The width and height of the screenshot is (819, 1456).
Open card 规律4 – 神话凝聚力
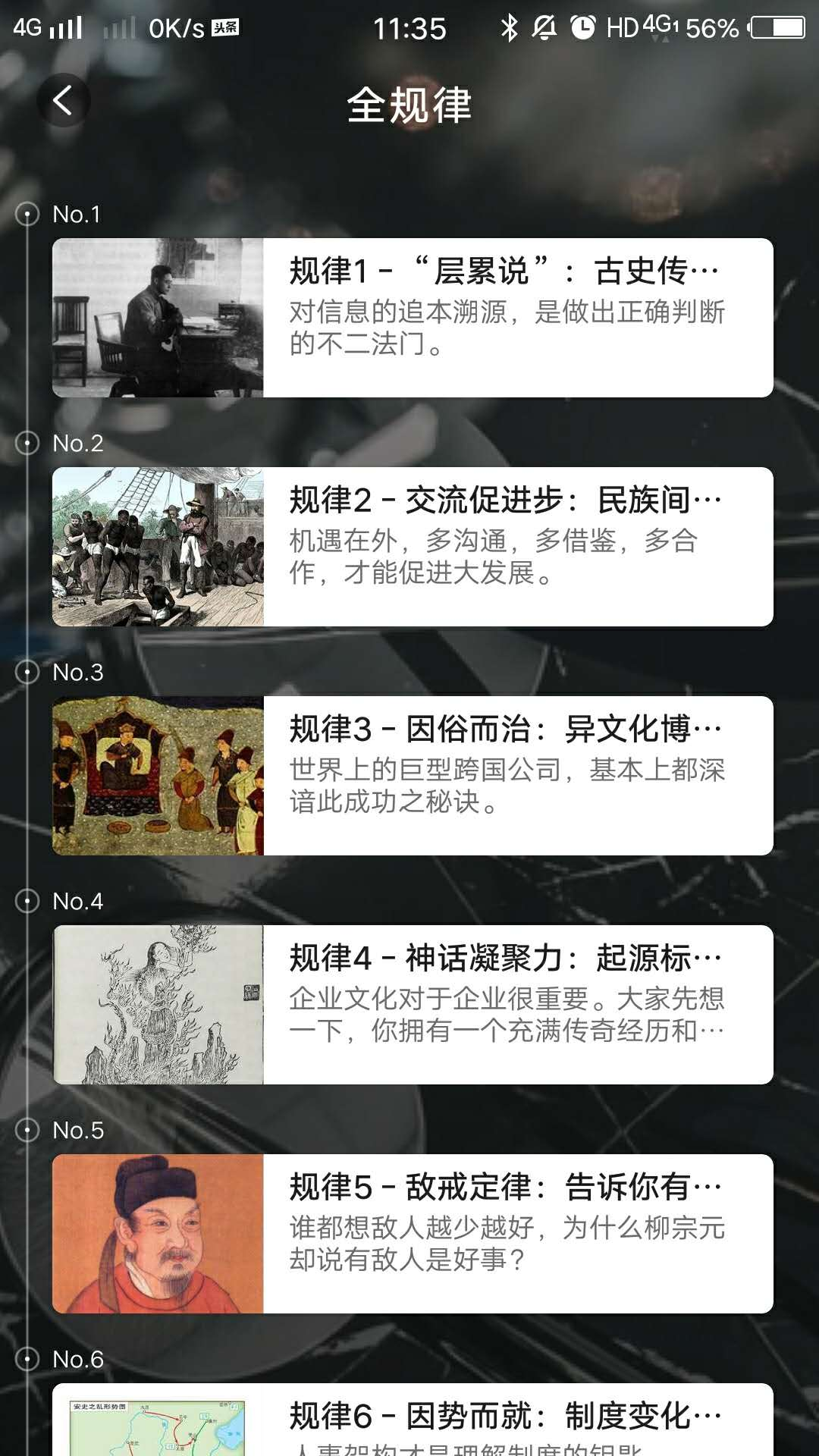pyautogui.click(x=413, y=1005)
